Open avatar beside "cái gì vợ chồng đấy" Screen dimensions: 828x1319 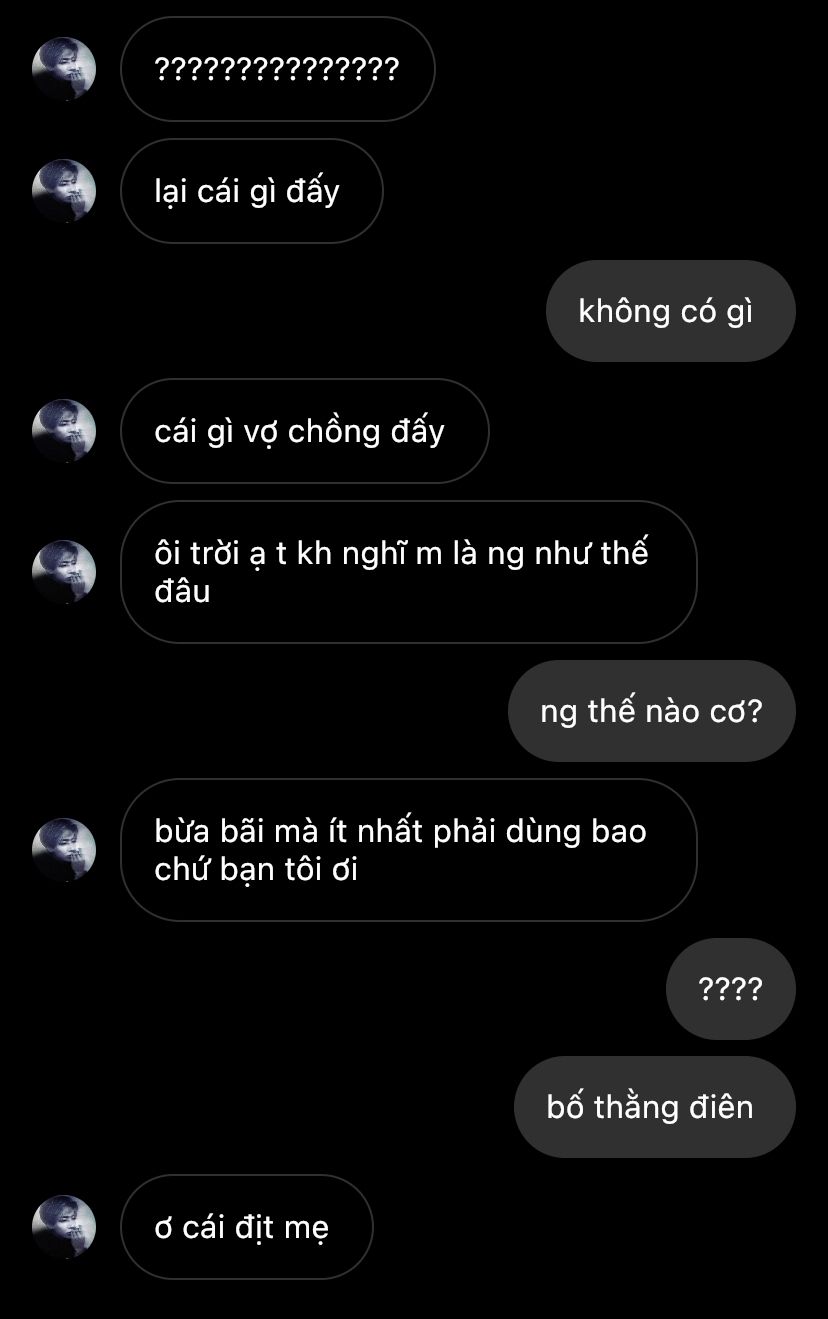click(x=64, y=431)
